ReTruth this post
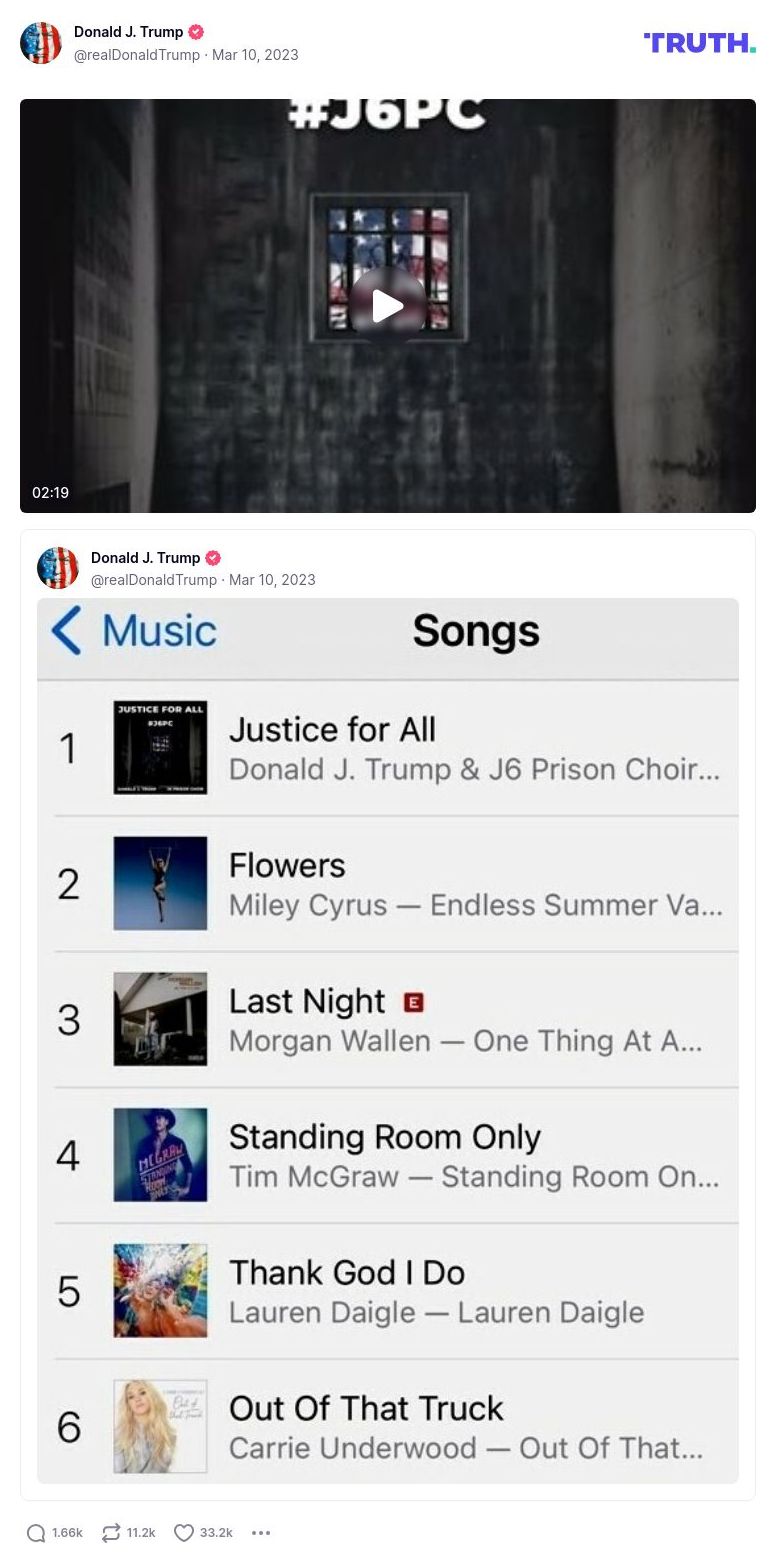 click(111, 1533)
